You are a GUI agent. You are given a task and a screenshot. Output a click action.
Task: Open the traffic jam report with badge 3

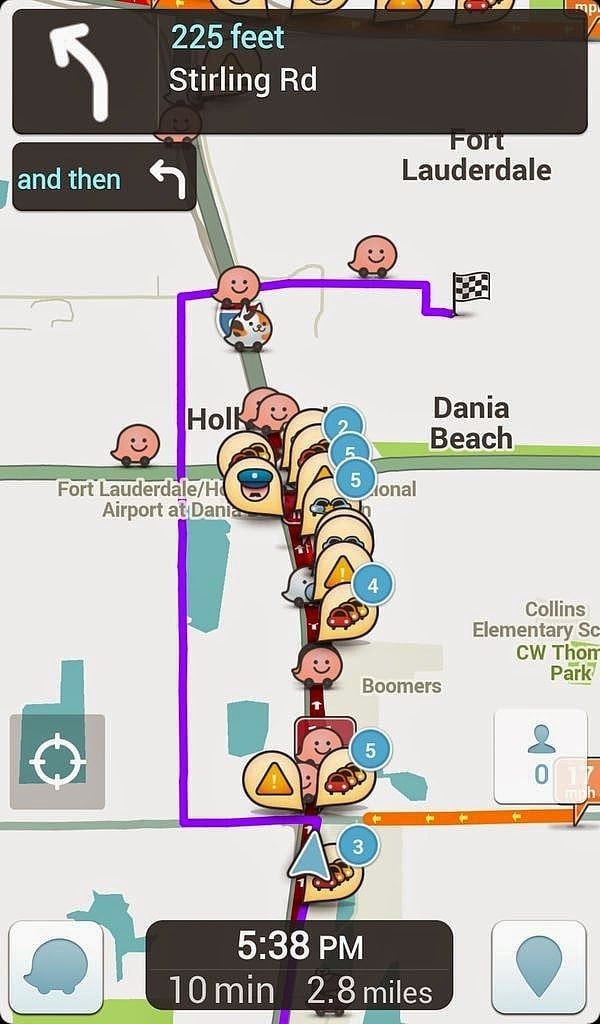click(334, 872)
